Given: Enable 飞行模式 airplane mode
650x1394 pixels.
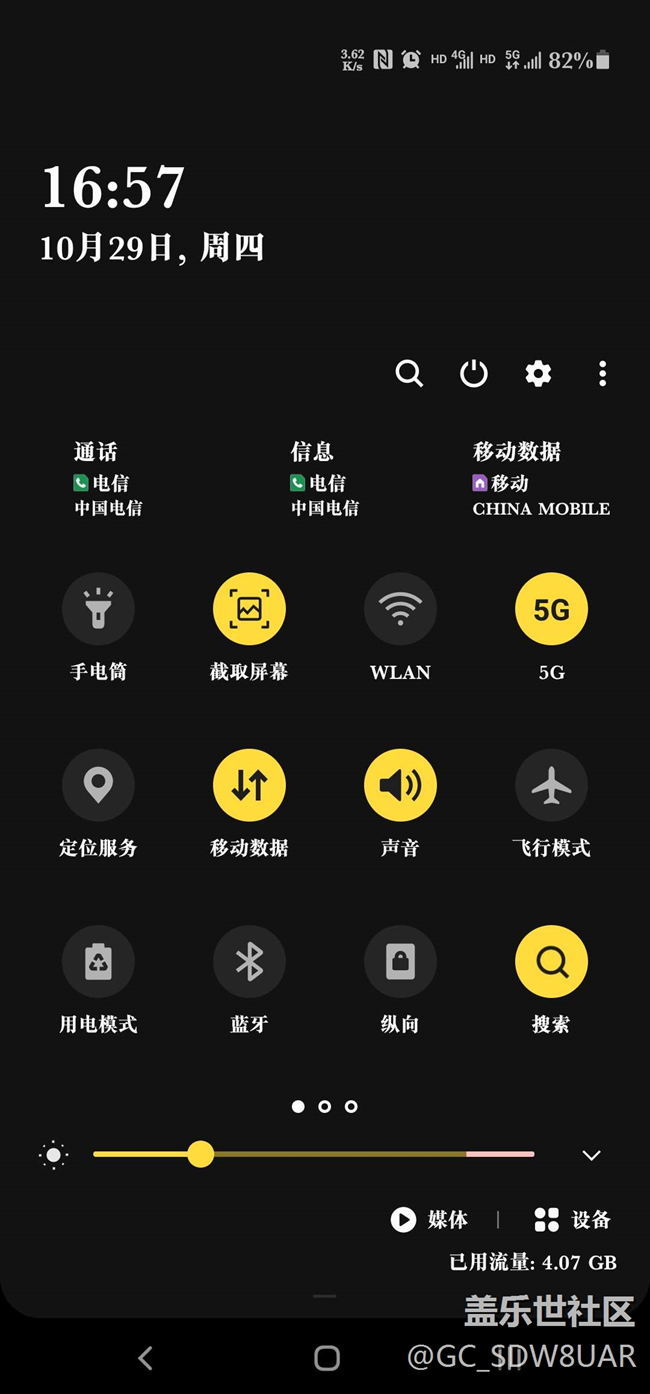Looking at the screenshot, I should coord(551,785).
